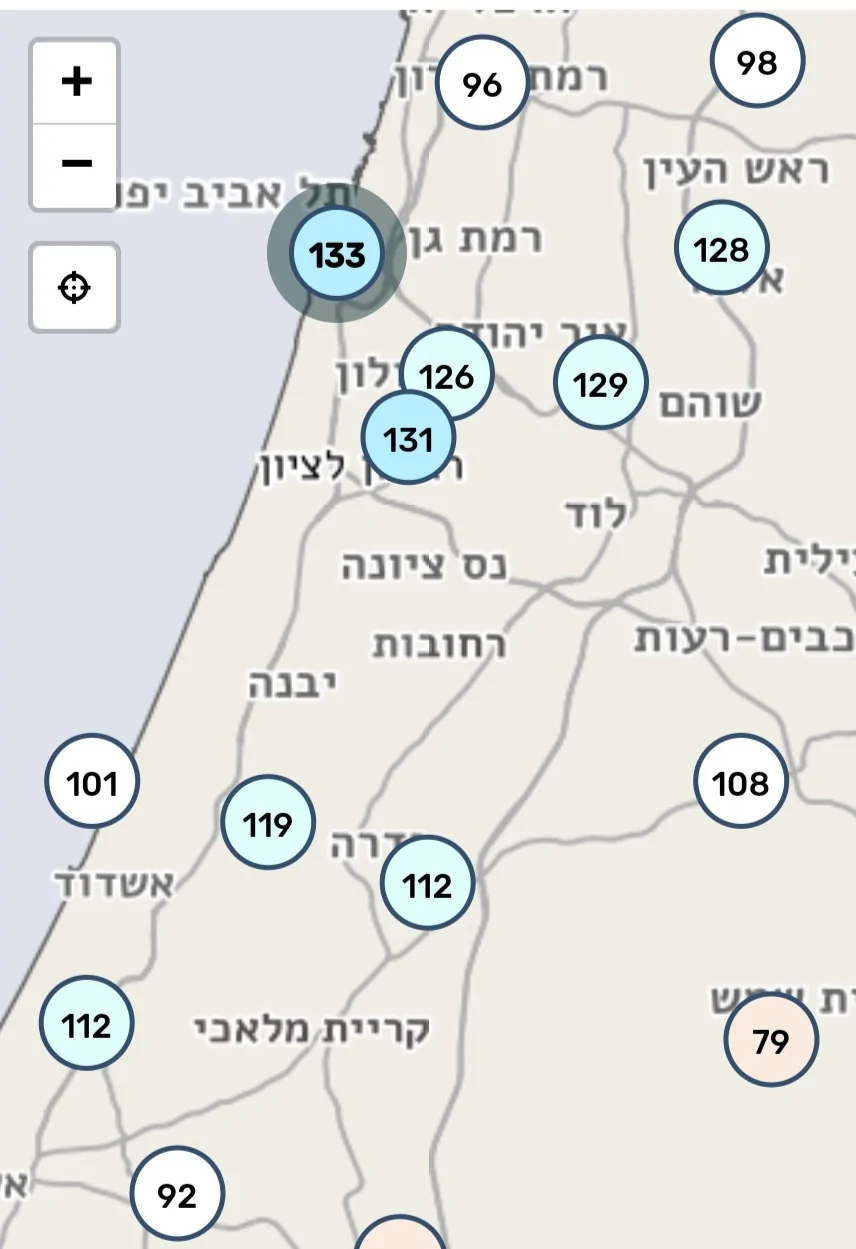View the marker reading 92
The width and height of the screenshot is (856, 1249).
[177, 1194]
